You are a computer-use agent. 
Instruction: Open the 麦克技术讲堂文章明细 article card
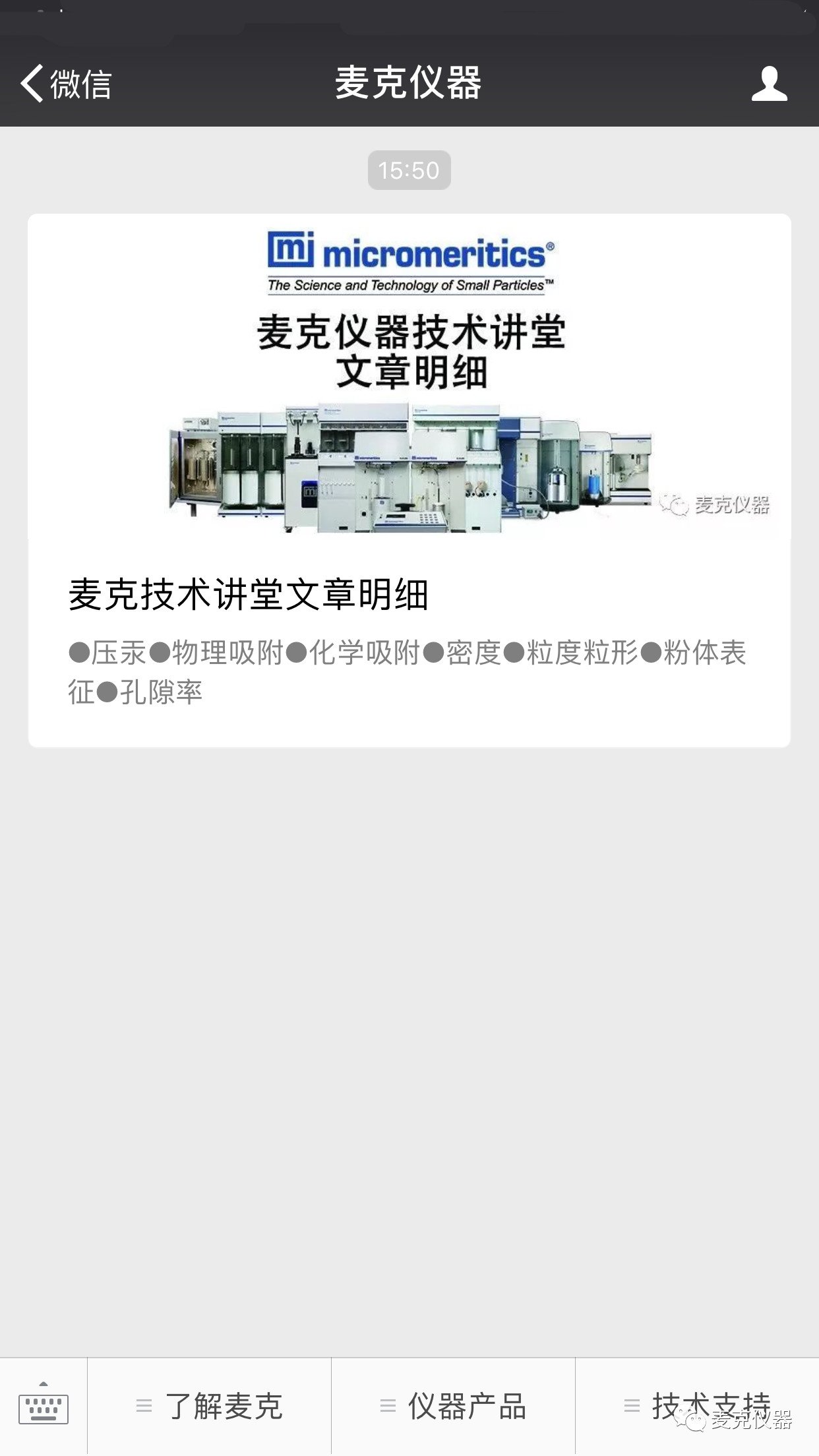(x=409, y=480)
